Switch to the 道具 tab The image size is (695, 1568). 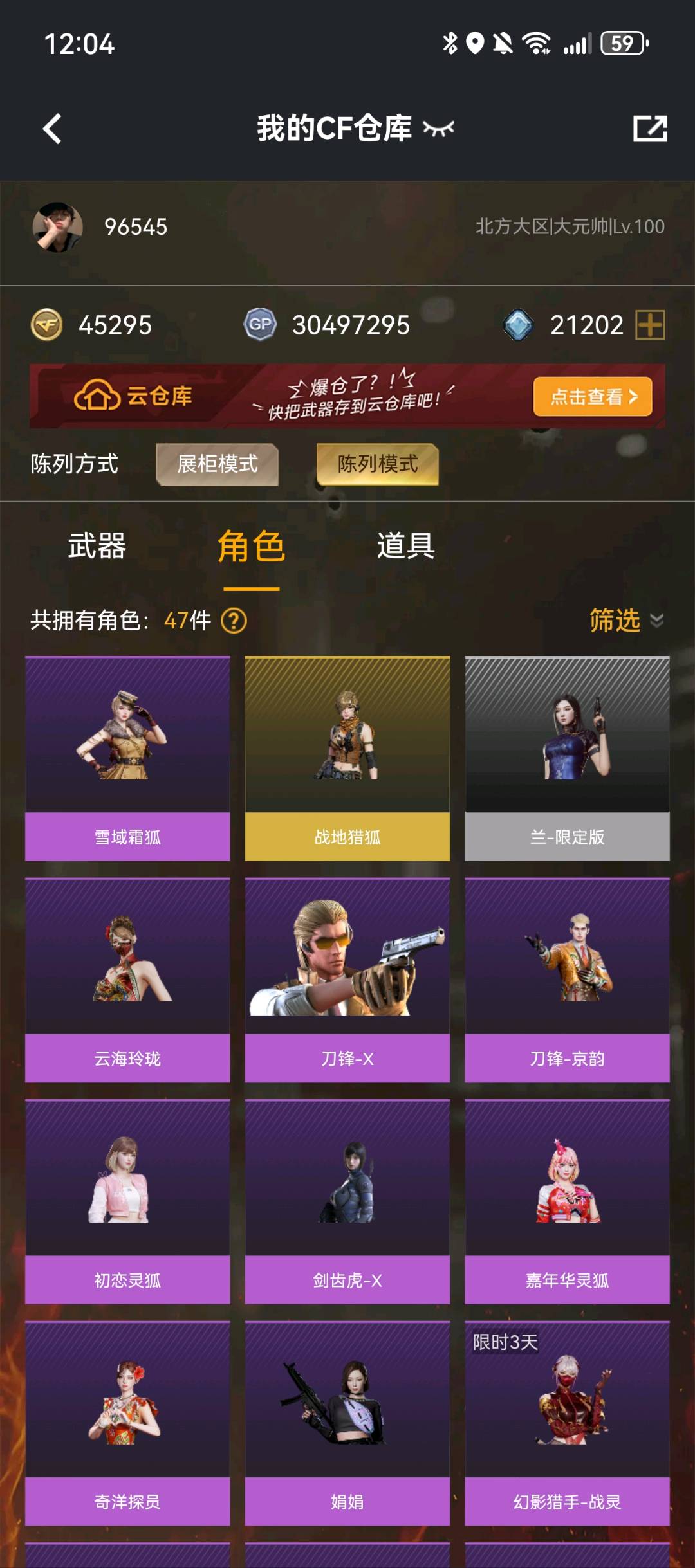405,546
